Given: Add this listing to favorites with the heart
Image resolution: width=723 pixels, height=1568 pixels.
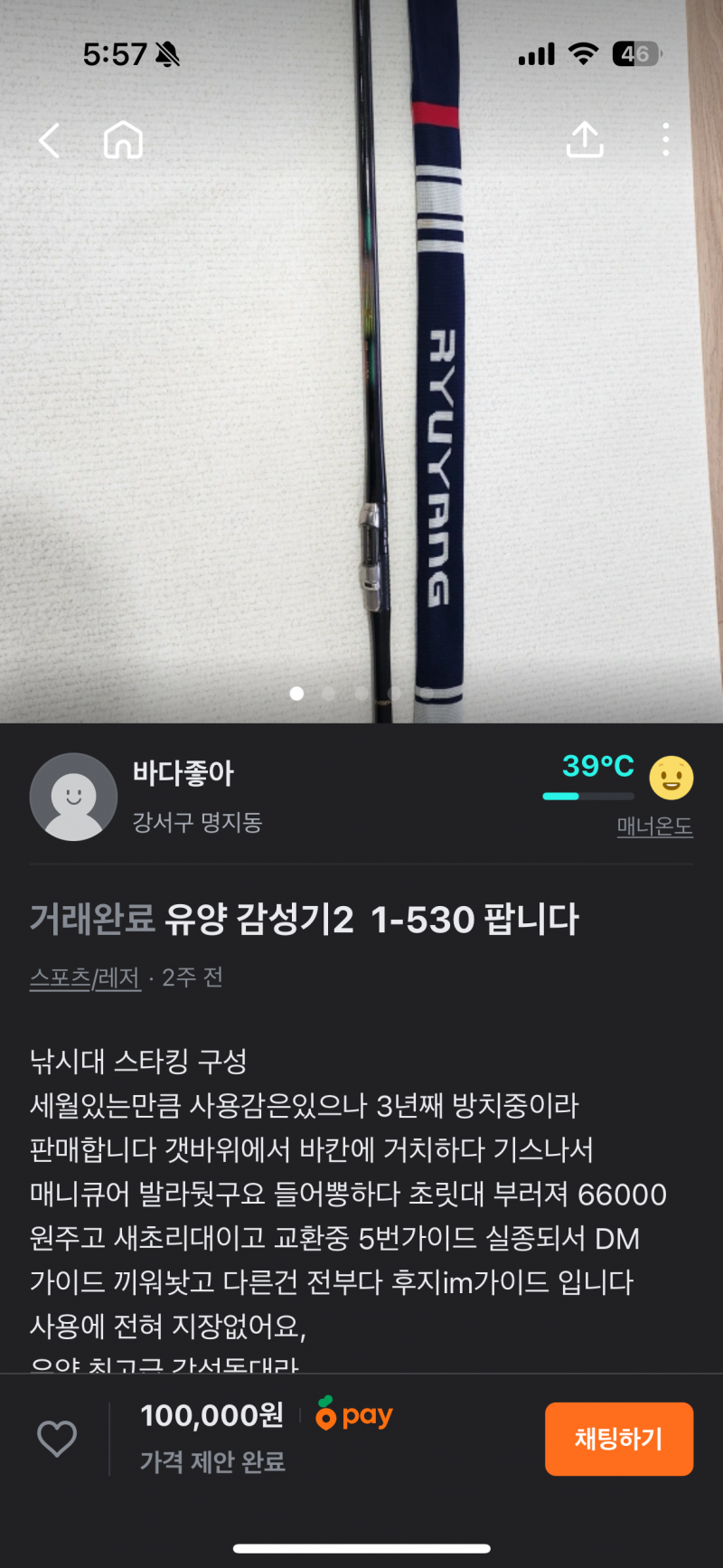Looking at the screenshot, I should [x=57, y=1439].
